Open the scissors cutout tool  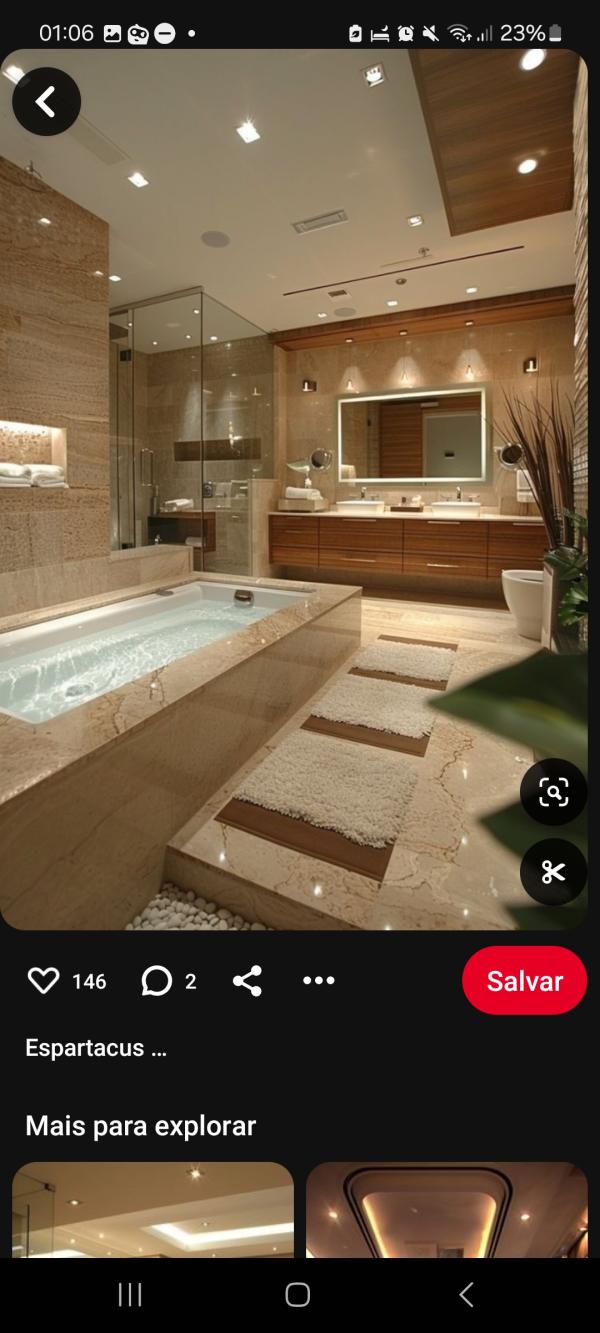553,872
